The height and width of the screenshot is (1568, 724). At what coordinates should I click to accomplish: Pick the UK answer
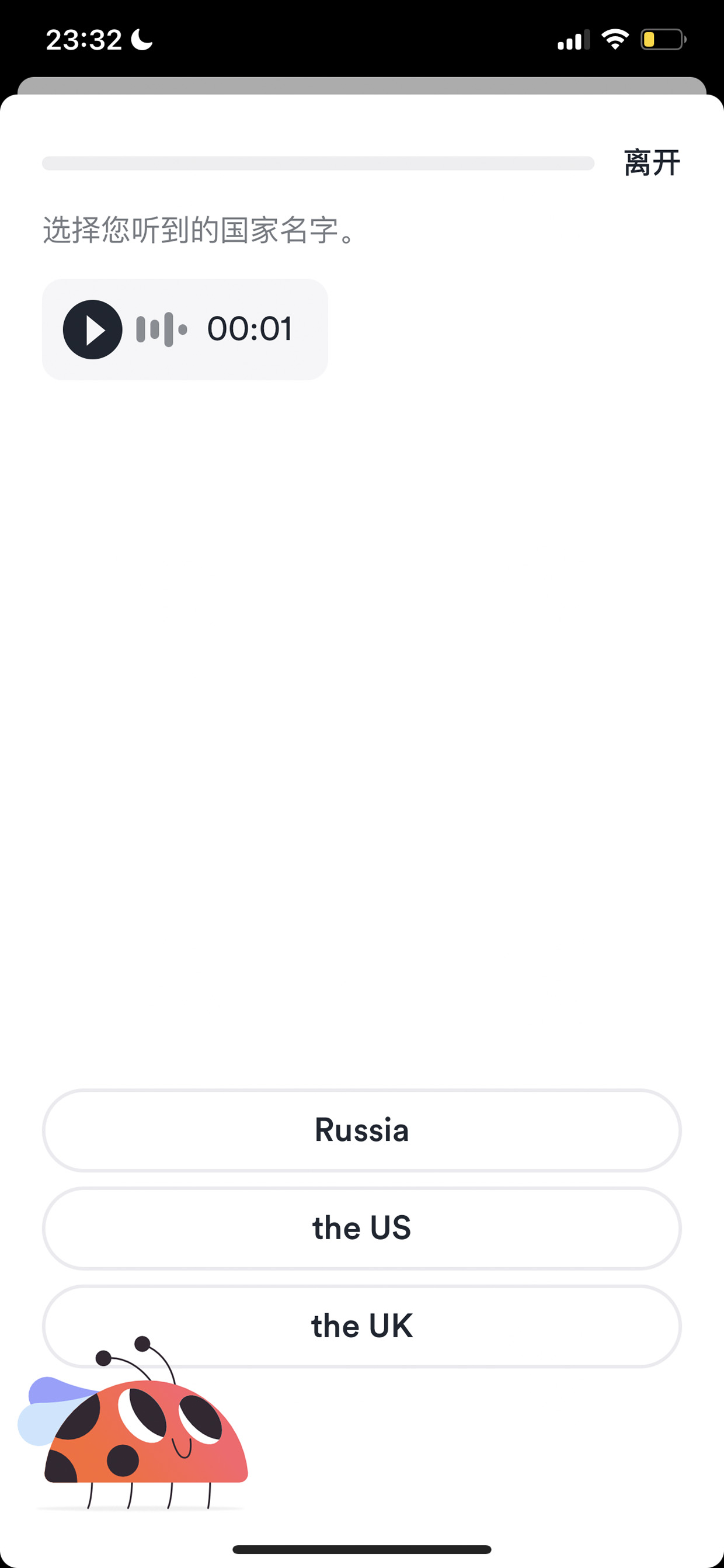362,1326
